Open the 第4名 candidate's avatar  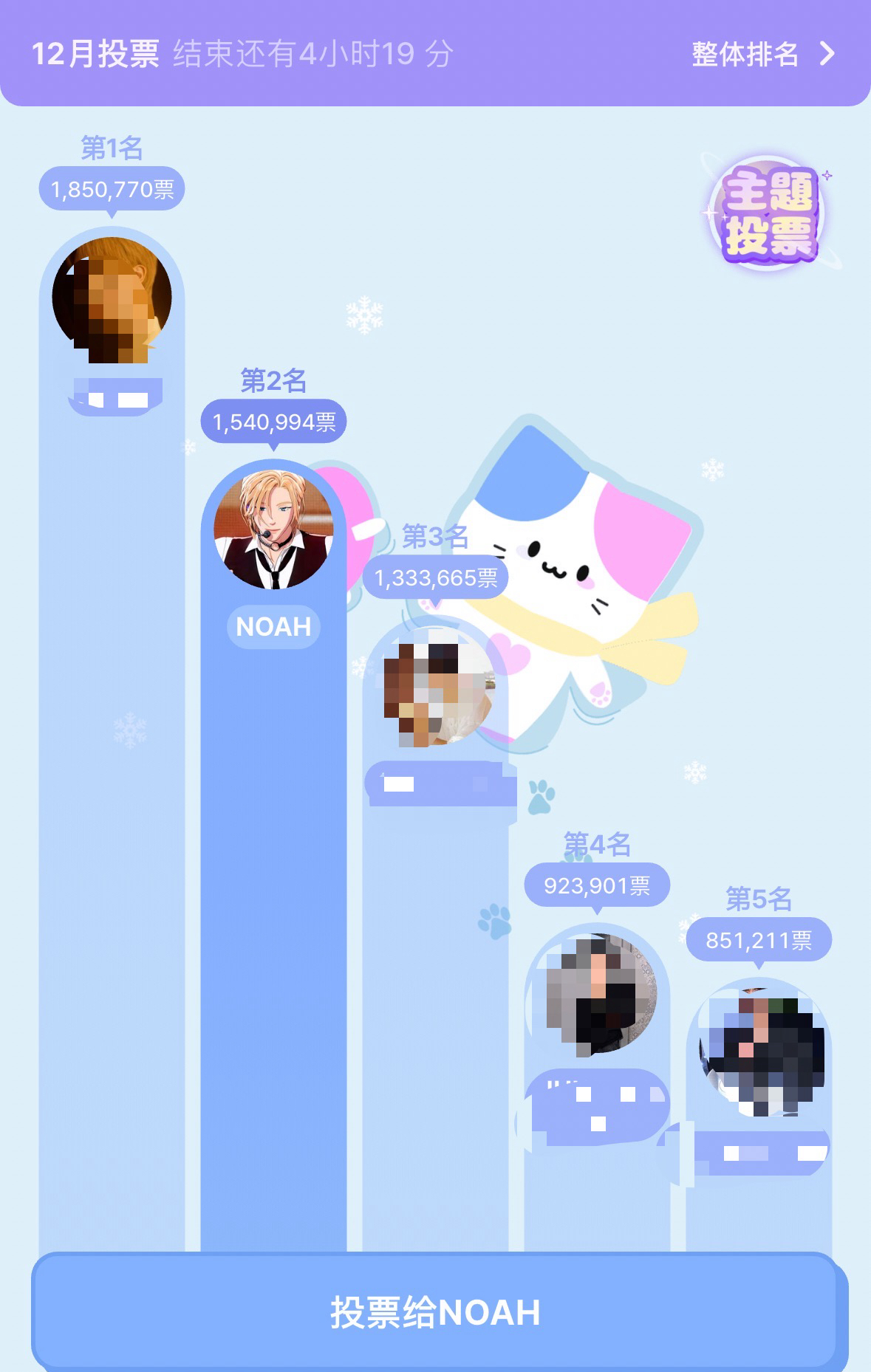point(597,994)
